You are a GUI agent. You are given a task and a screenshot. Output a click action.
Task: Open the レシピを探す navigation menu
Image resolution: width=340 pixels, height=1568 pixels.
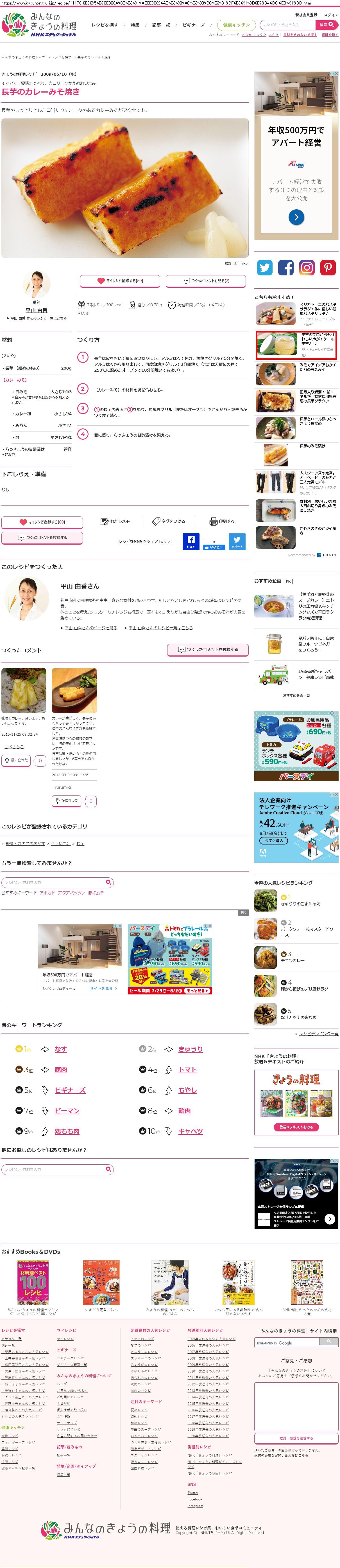coord(105,25)
